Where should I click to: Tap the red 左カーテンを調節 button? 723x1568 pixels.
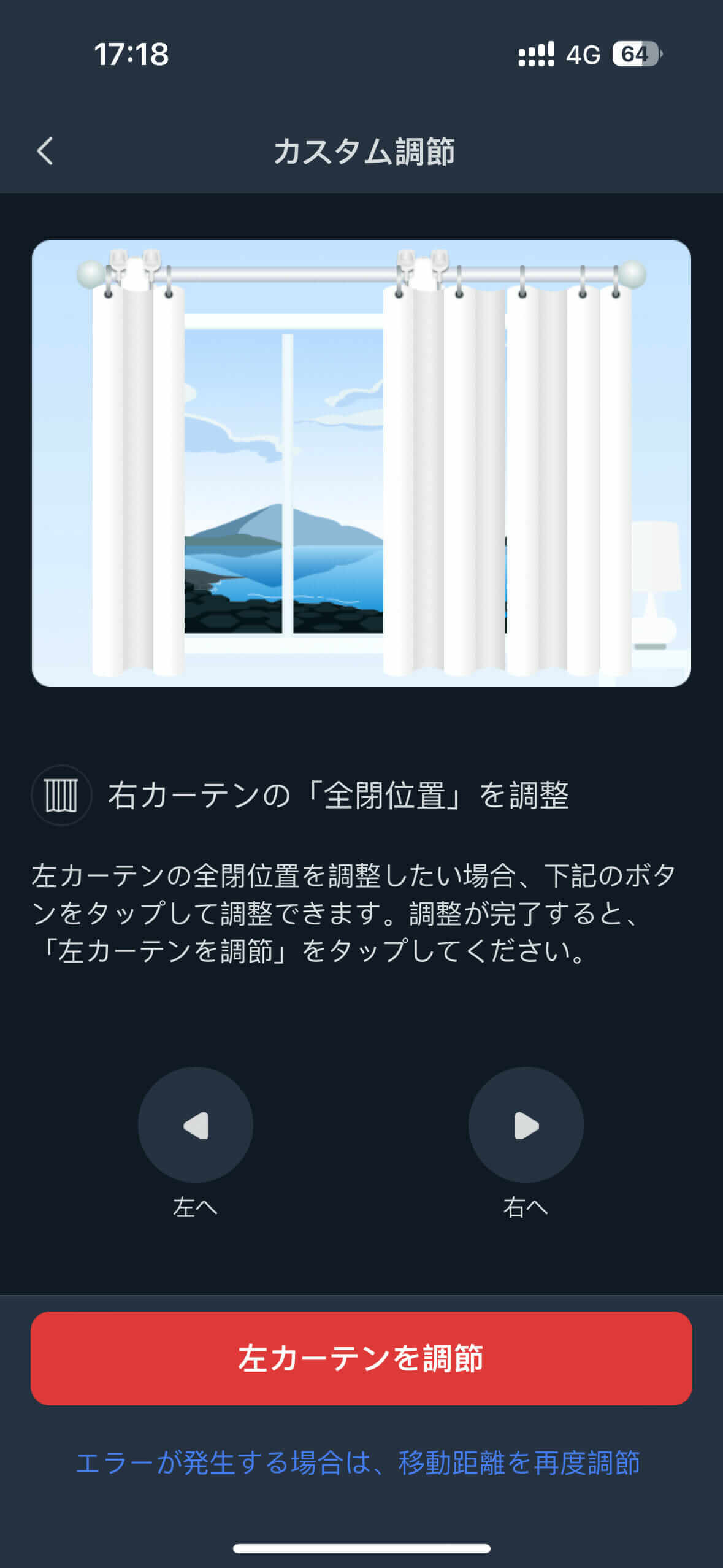tap(361, 1358)
